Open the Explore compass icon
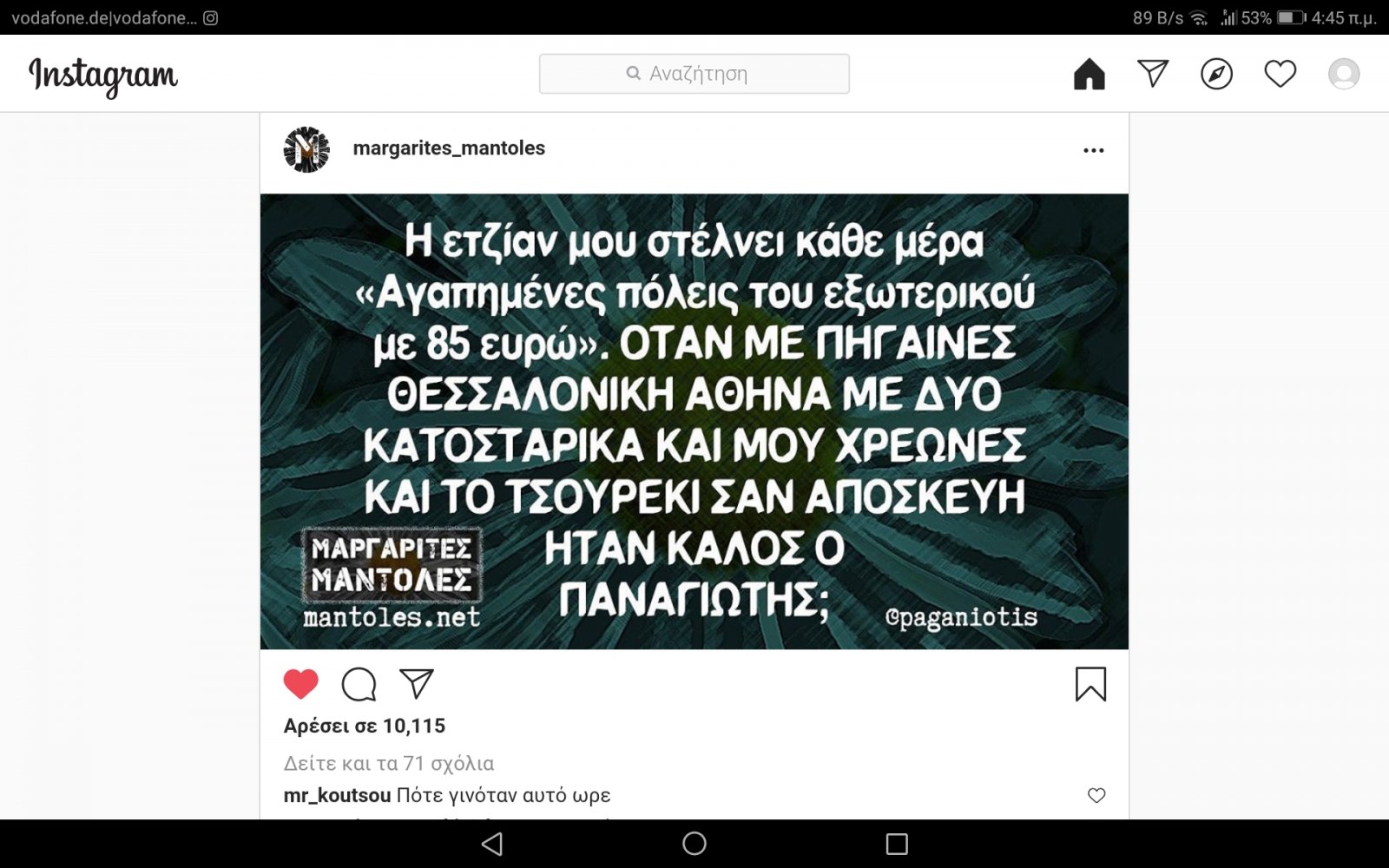This screenshot has width=1389, height=868. point(1216,74)
